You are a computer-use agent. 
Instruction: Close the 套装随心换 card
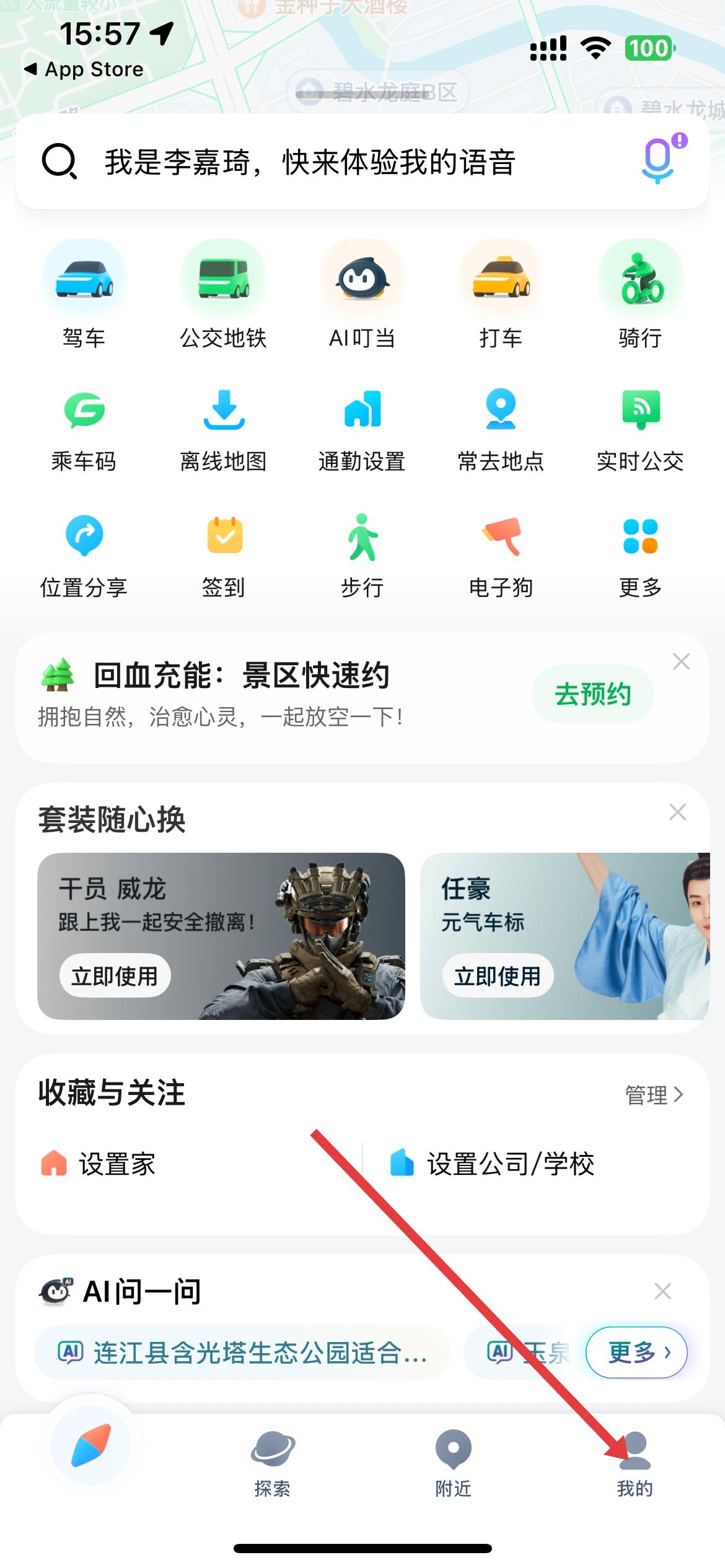(x=678, y=812)
